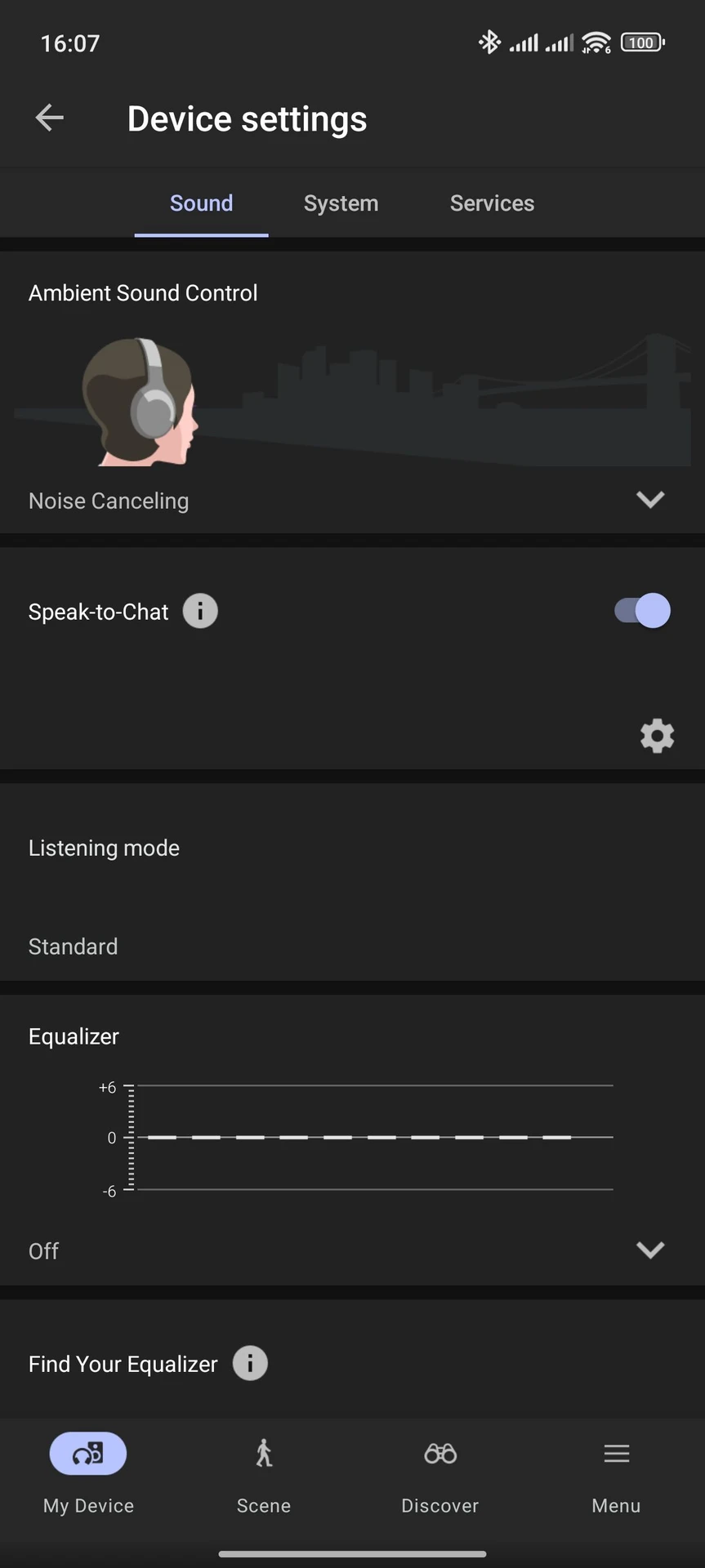
Task: Go back from Device settings
Action: click(50, 118)
